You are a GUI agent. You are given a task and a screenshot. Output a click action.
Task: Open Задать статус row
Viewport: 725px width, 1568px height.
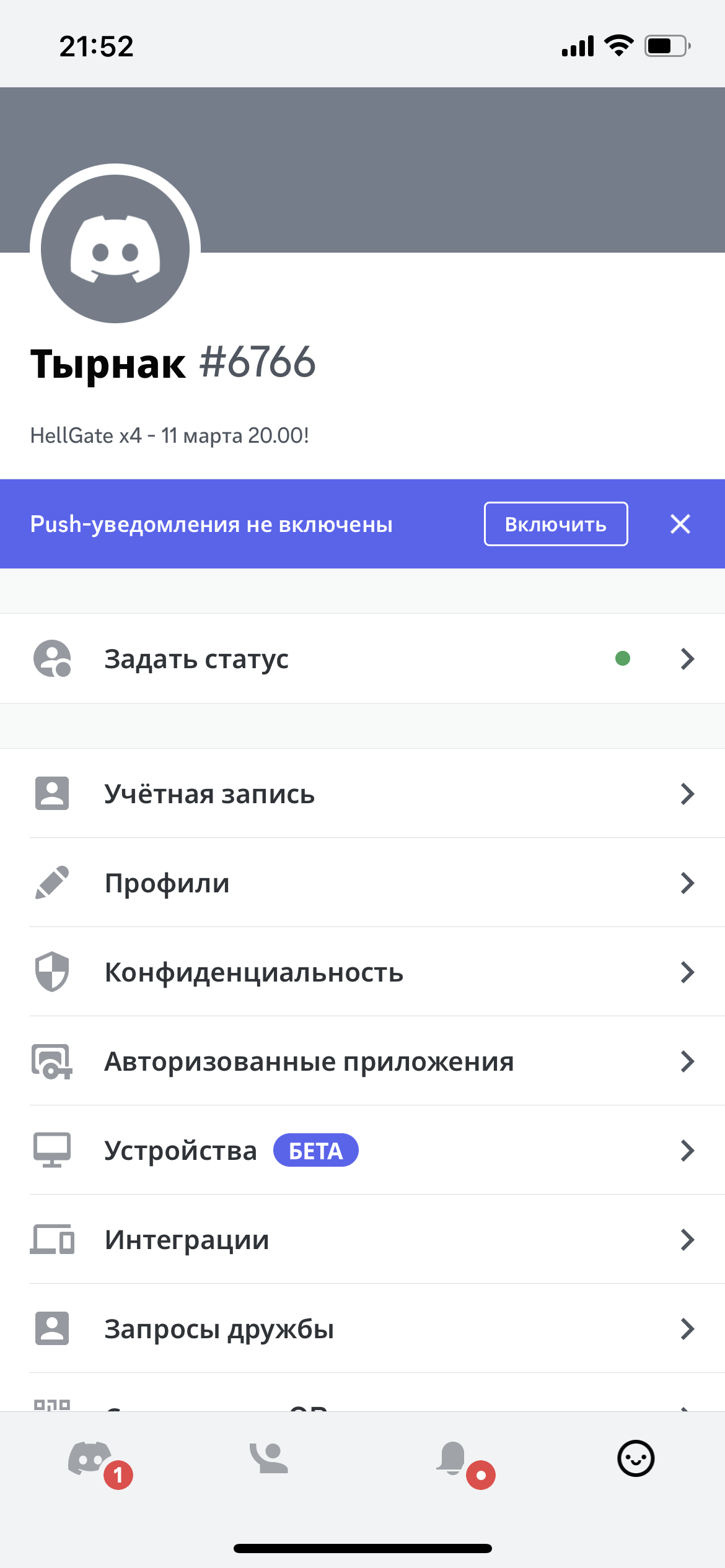click(362, 658)
